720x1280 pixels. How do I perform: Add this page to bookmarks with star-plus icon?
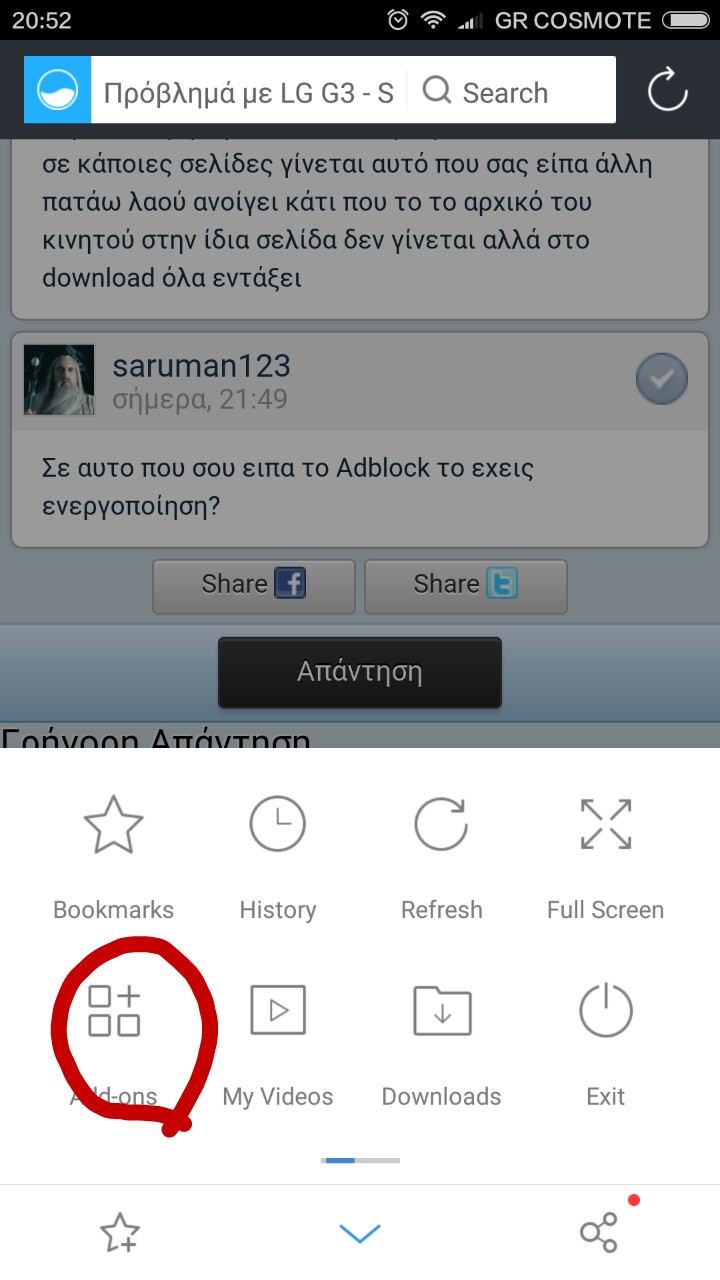coord(120,1233)
